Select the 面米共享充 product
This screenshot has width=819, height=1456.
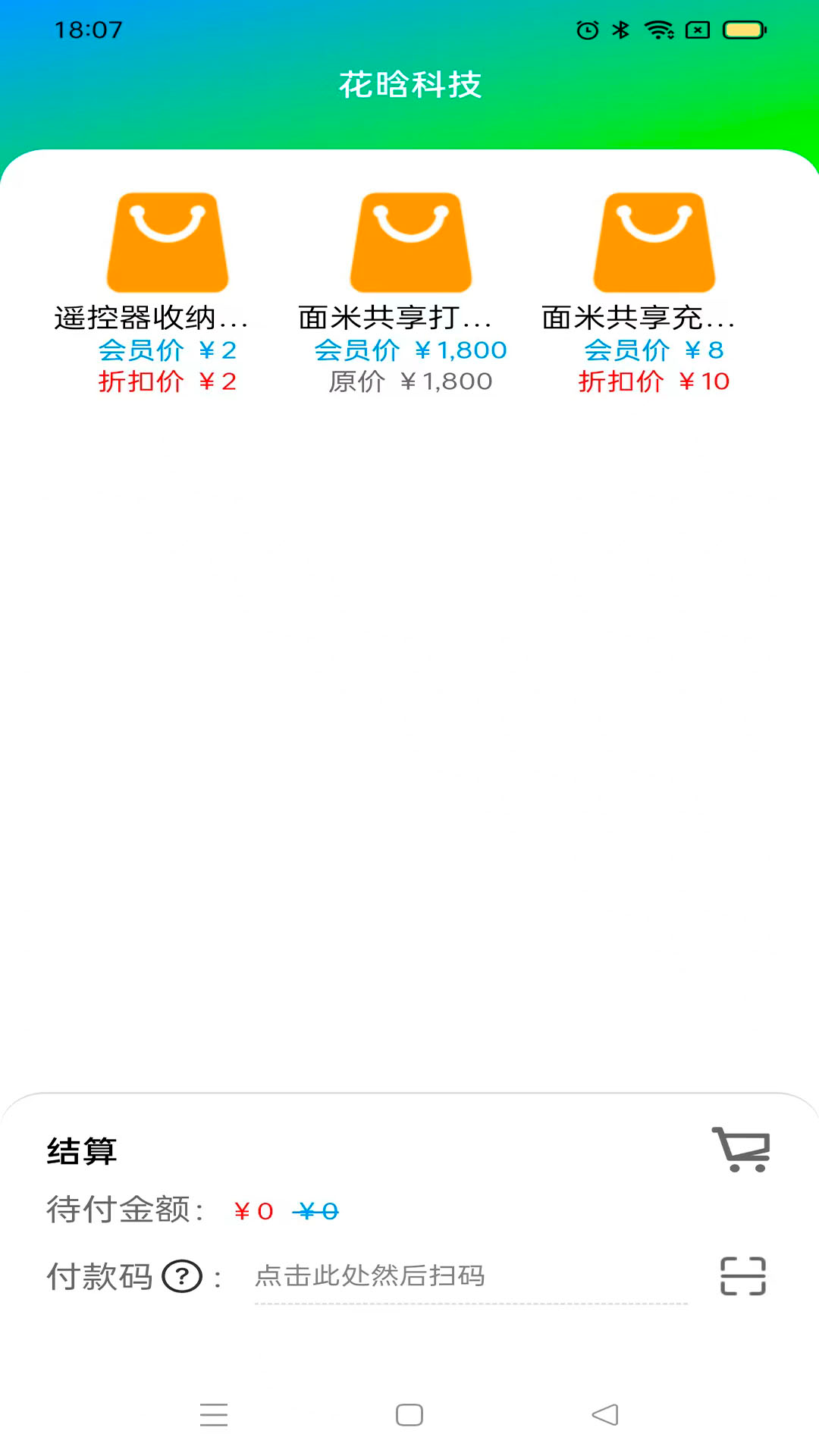pyautogui.click(x=654, y=293)
